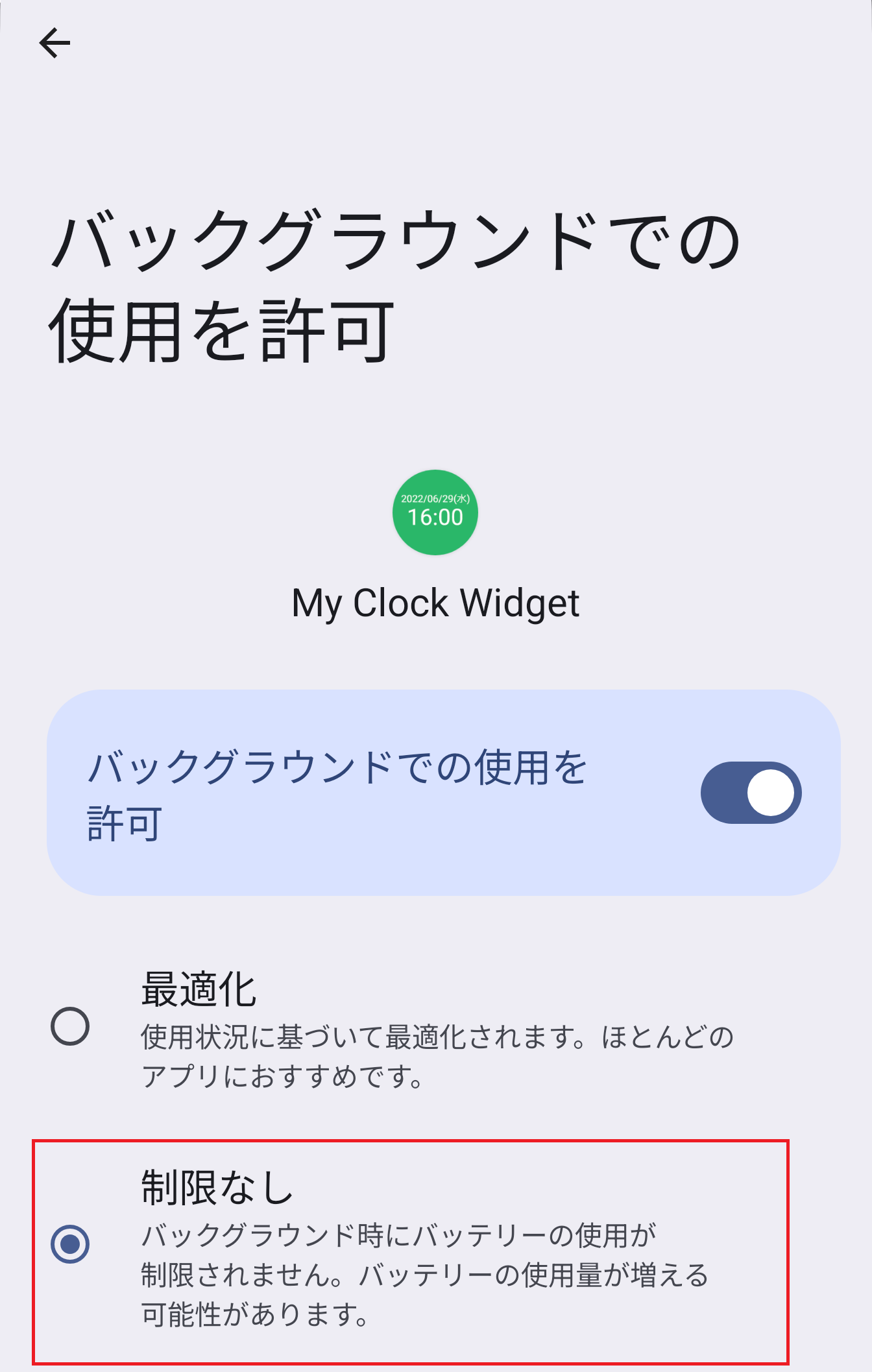
Task: Go back using the top arrow
Action: click(x=54, y=43)
